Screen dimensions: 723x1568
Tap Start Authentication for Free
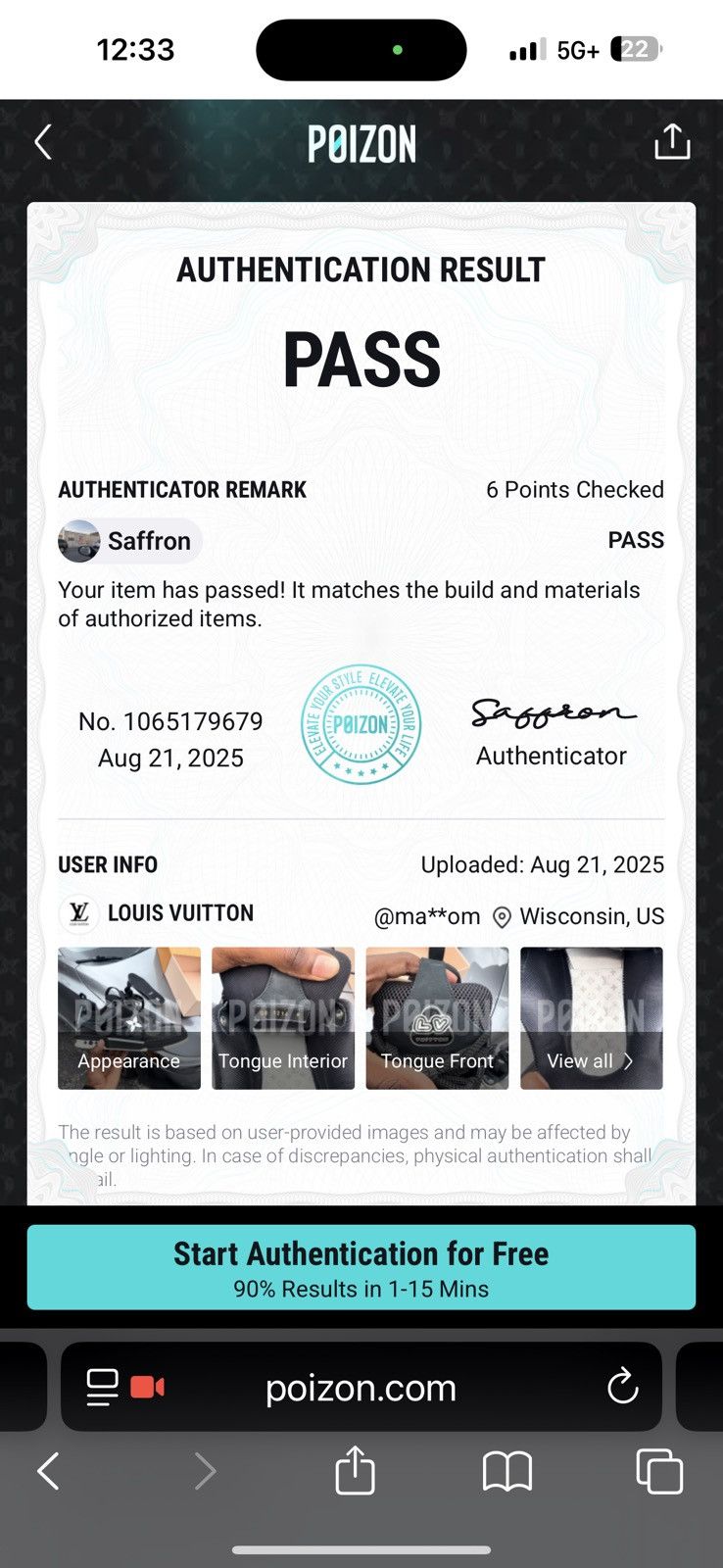(x=361, y=1267)
